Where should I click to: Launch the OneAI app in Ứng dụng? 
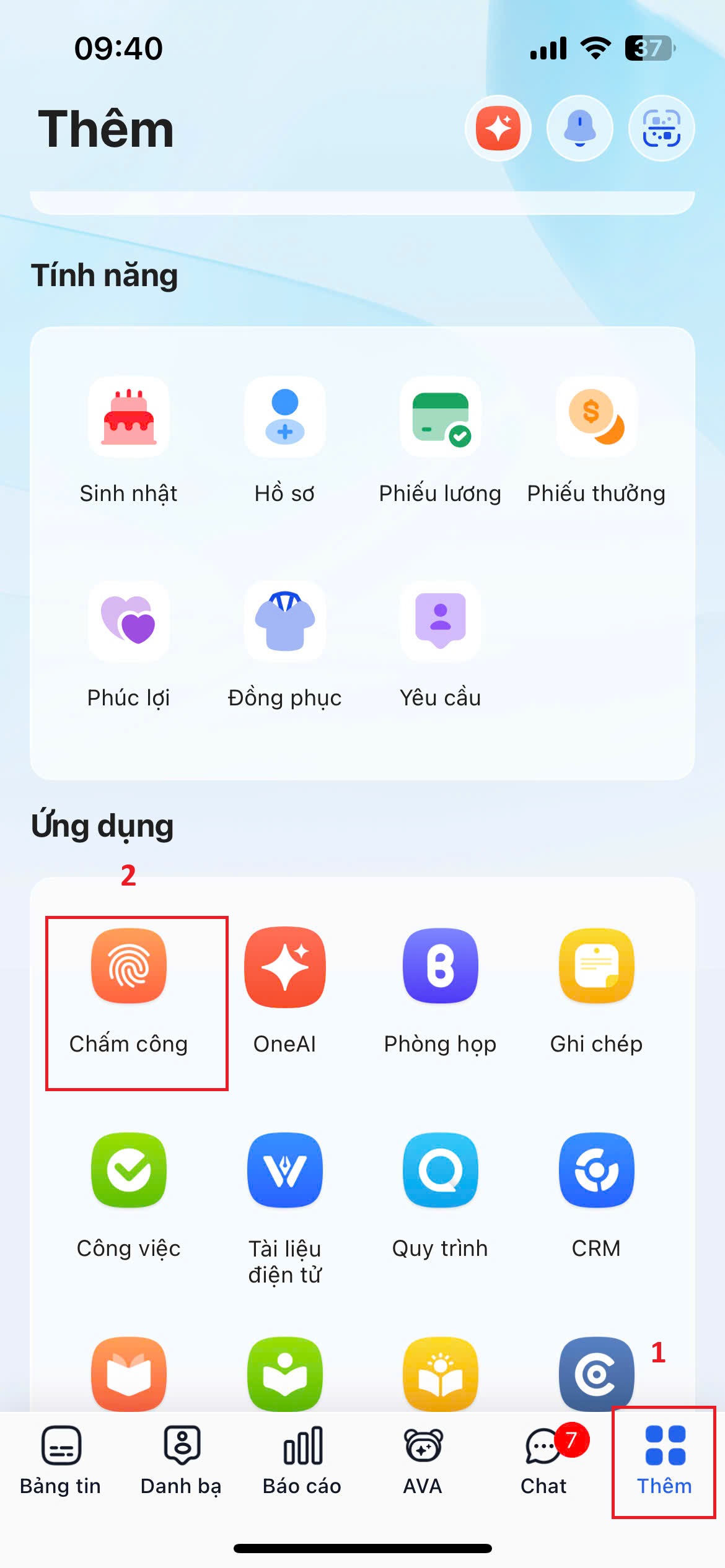[x=285, y=966]
